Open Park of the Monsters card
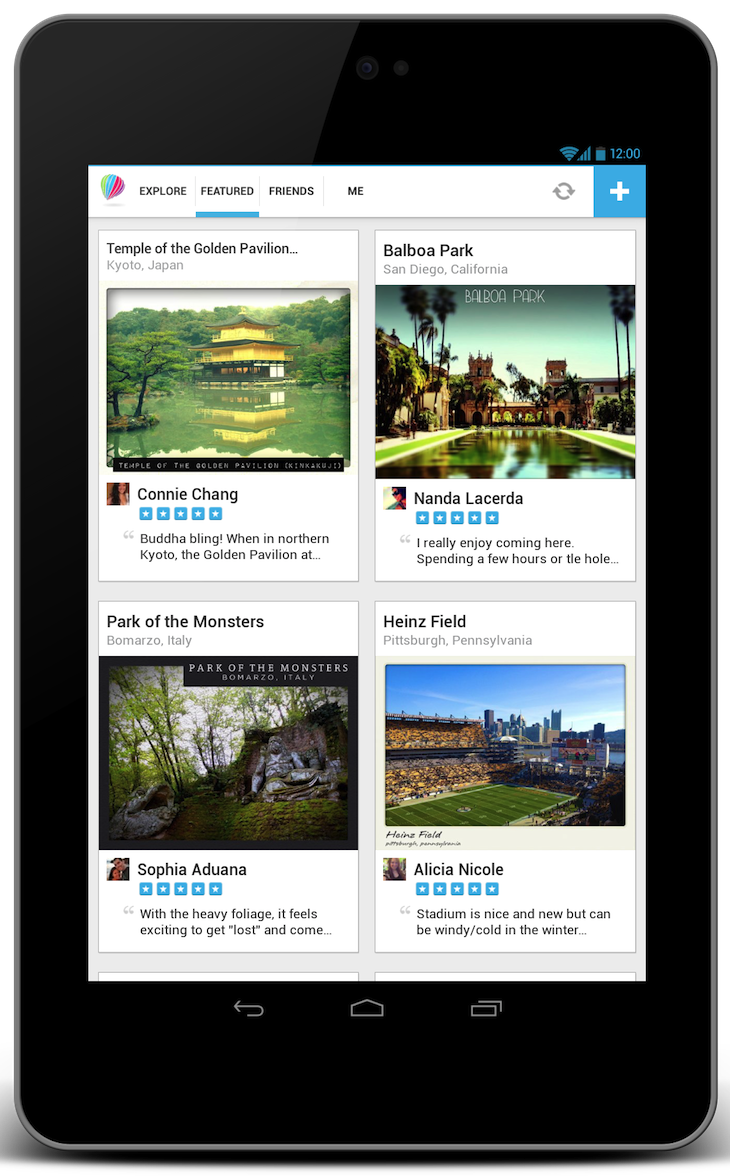 tap(228, 776)
